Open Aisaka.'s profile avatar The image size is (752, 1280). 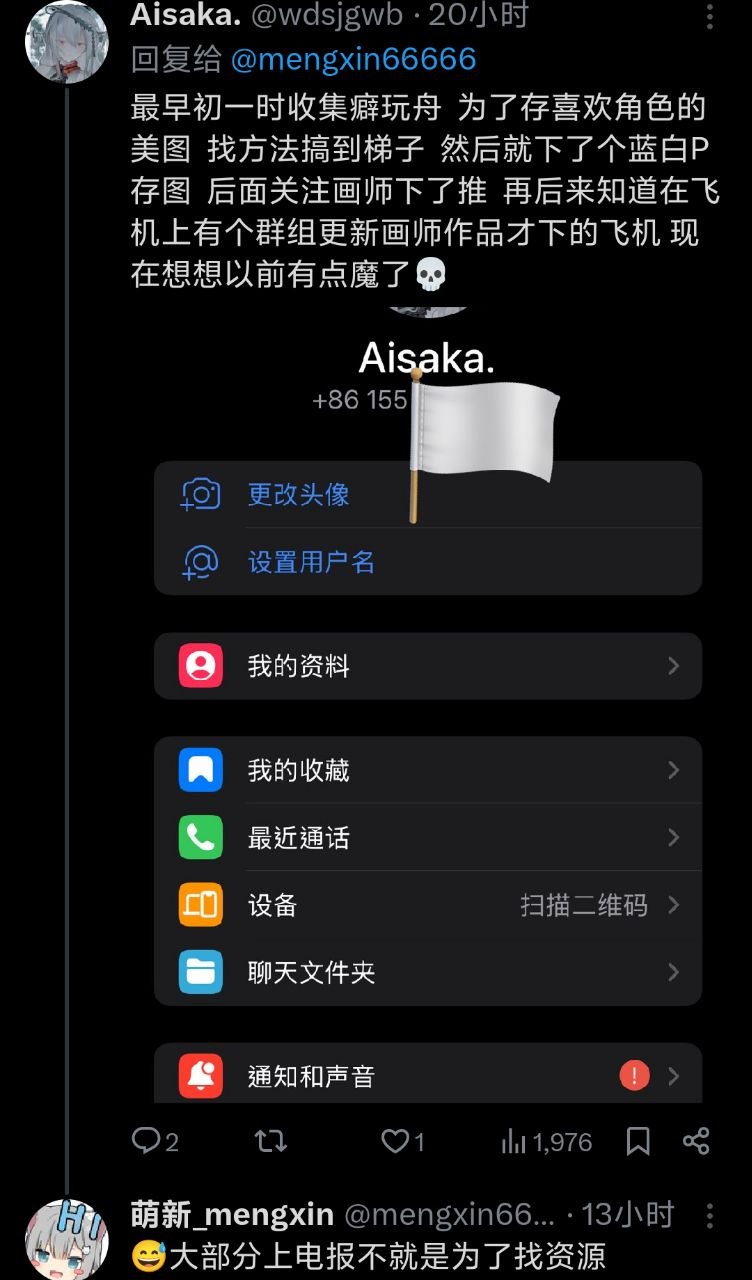(x=66, y=42)
